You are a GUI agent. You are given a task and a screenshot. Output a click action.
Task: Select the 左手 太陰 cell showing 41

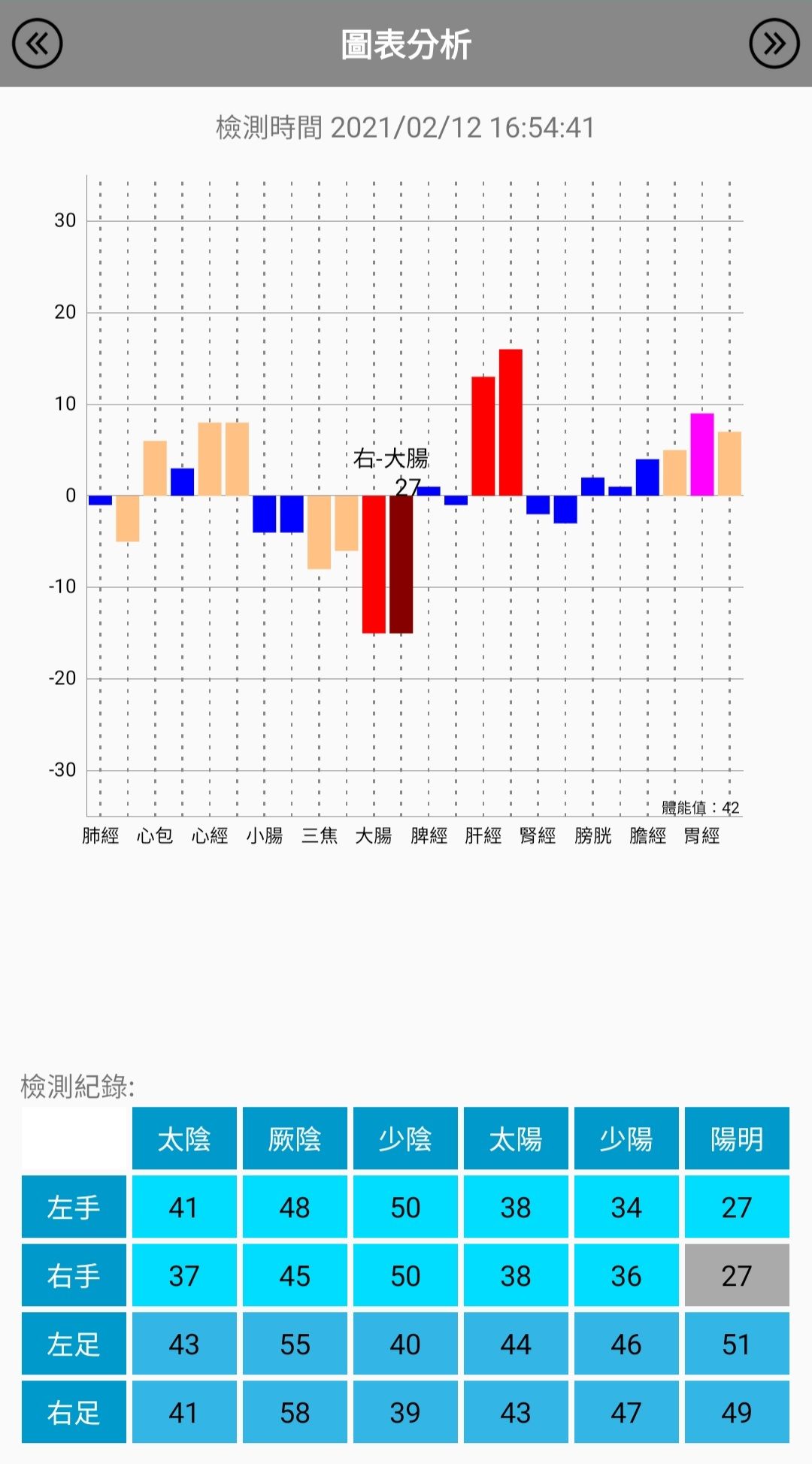pyautogui.click(x=184, y=1207)
